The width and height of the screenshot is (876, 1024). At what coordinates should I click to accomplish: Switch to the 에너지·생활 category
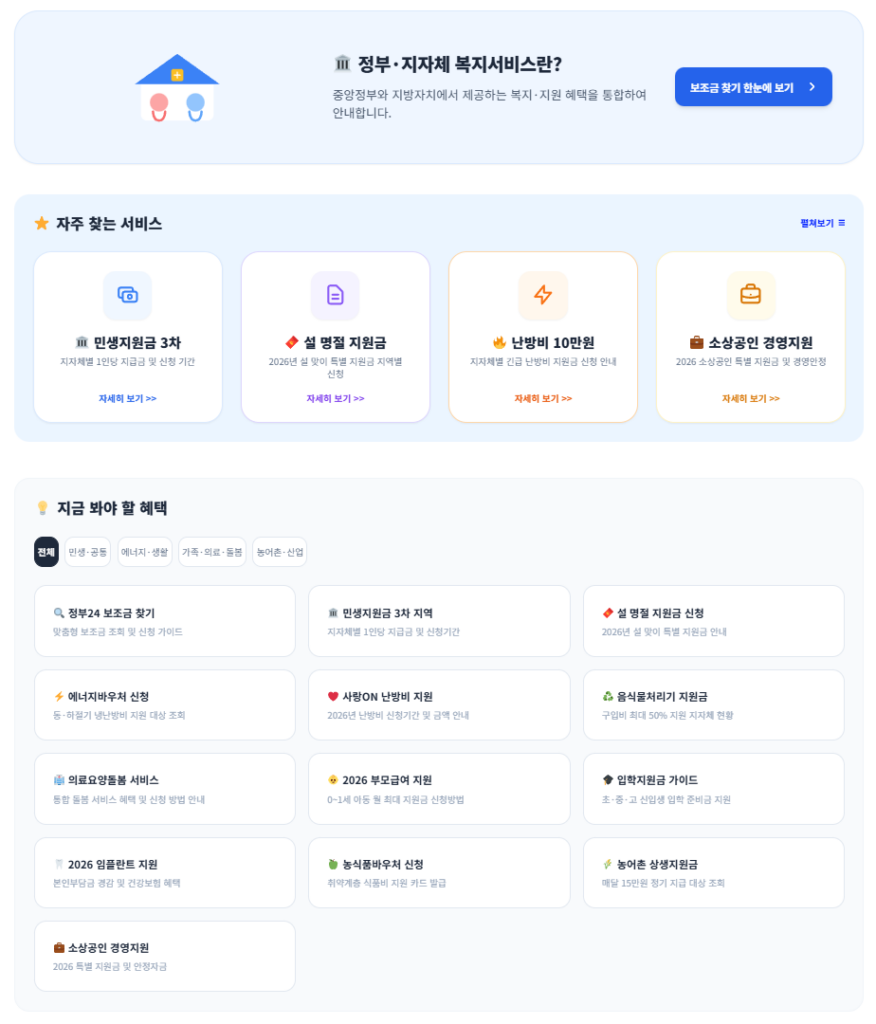[145, 552]
